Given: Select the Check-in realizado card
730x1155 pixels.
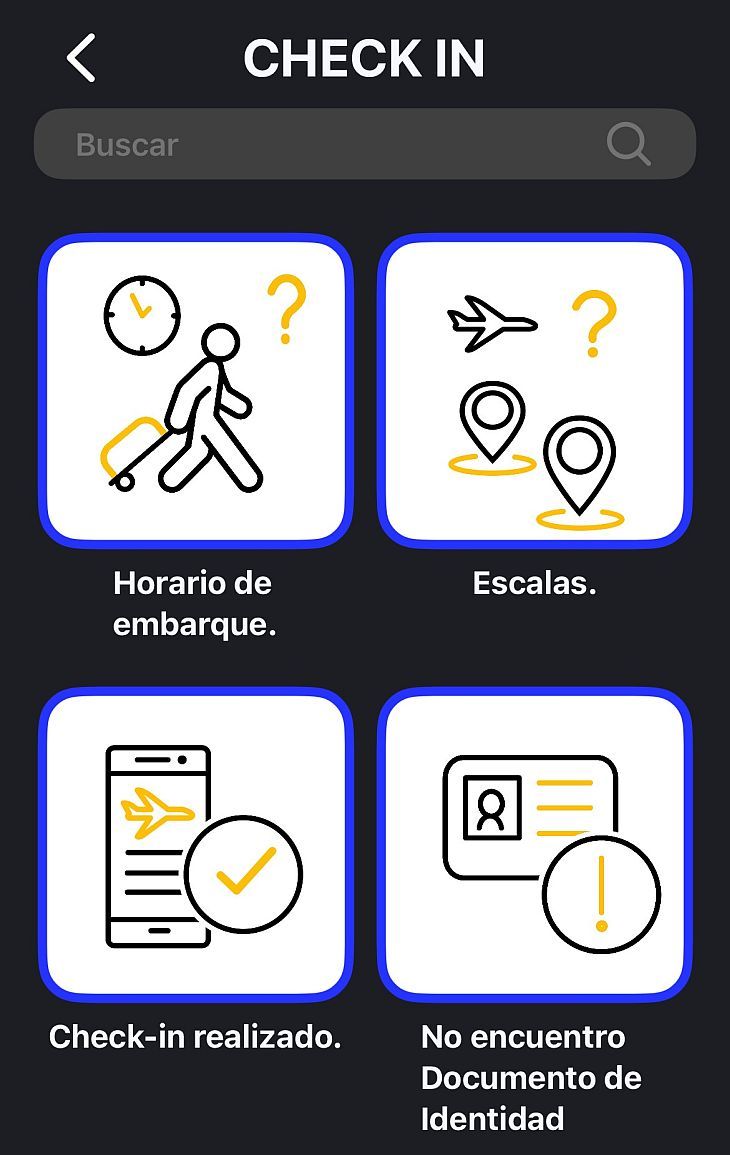Looking at the screenshot, I should (x=196, y=845).
